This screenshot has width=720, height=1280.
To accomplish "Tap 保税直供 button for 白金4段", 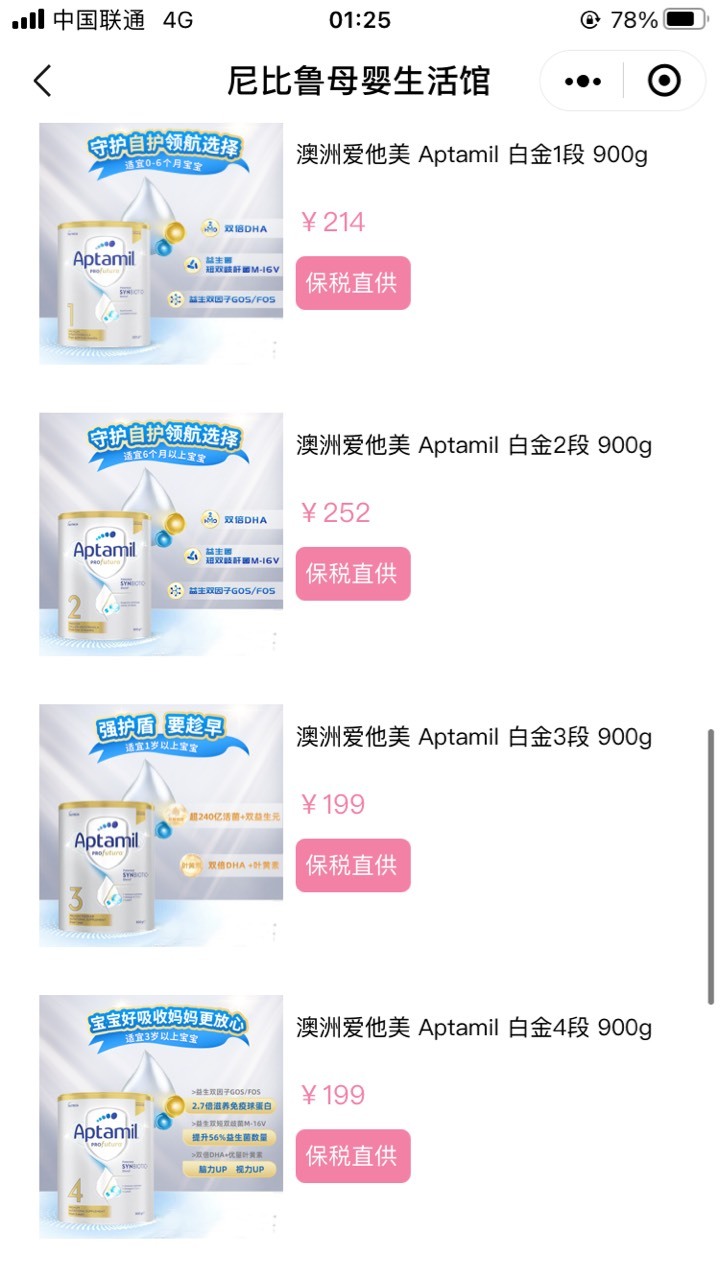I will tap(353, 1156).
